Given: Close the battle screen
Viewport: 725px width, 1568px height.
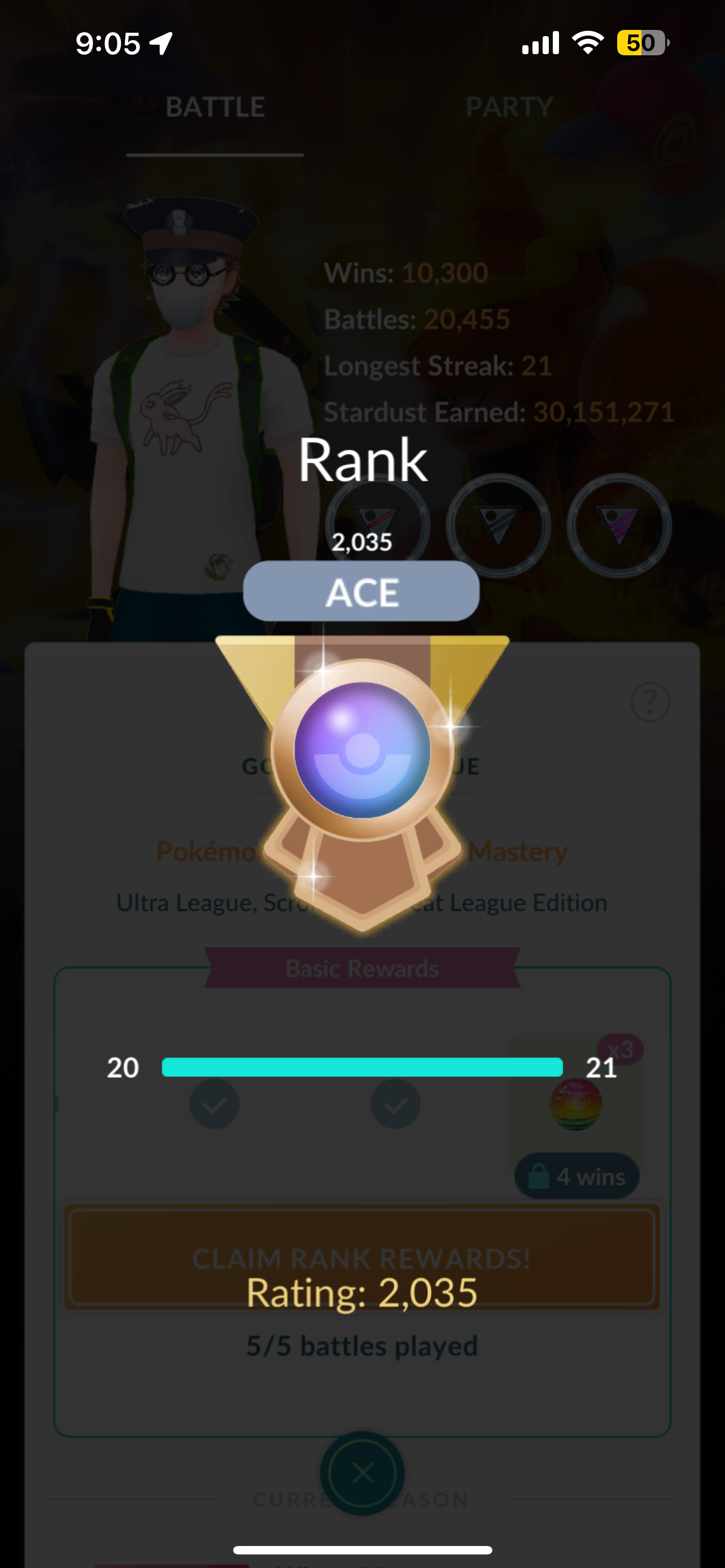Looking at the screenshot, I should 362,1473.
